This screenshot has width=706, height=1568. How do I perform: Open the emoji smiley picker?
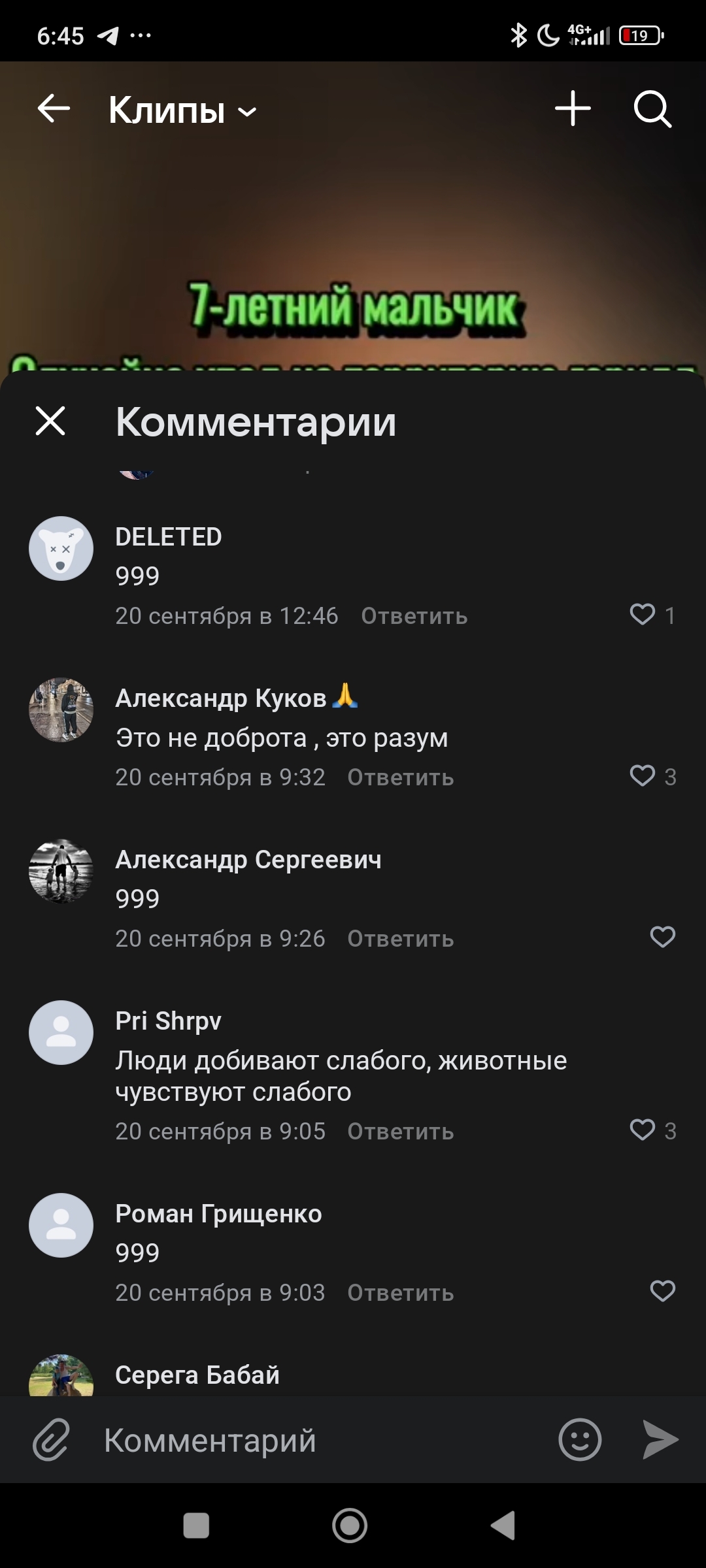pos(580,1440)
